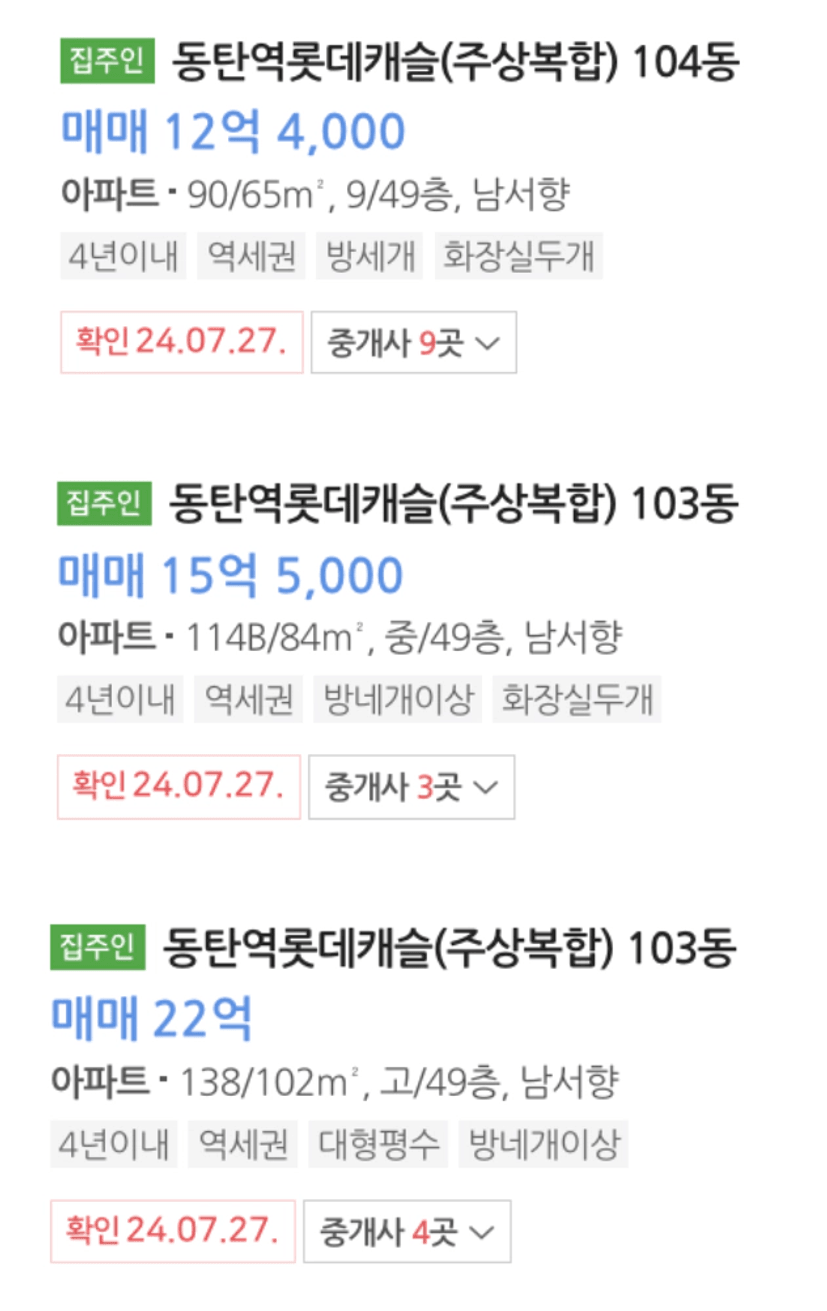Open the 103동 listing priced 15억 5,000
Screen dimensions: 827x1311
coord(452,505)
